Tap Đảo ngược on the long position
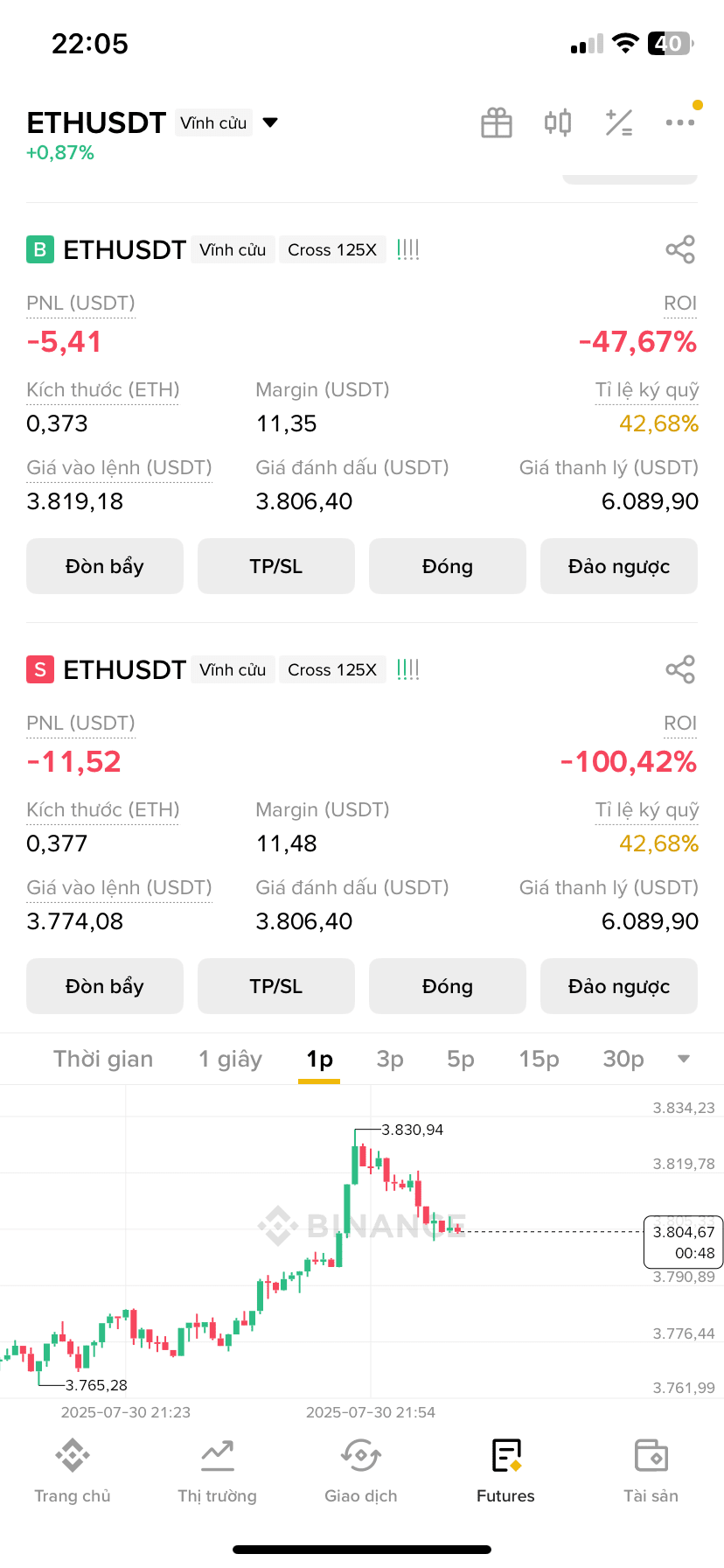Viewport: 724px width, 1568px height. [619, 566]
